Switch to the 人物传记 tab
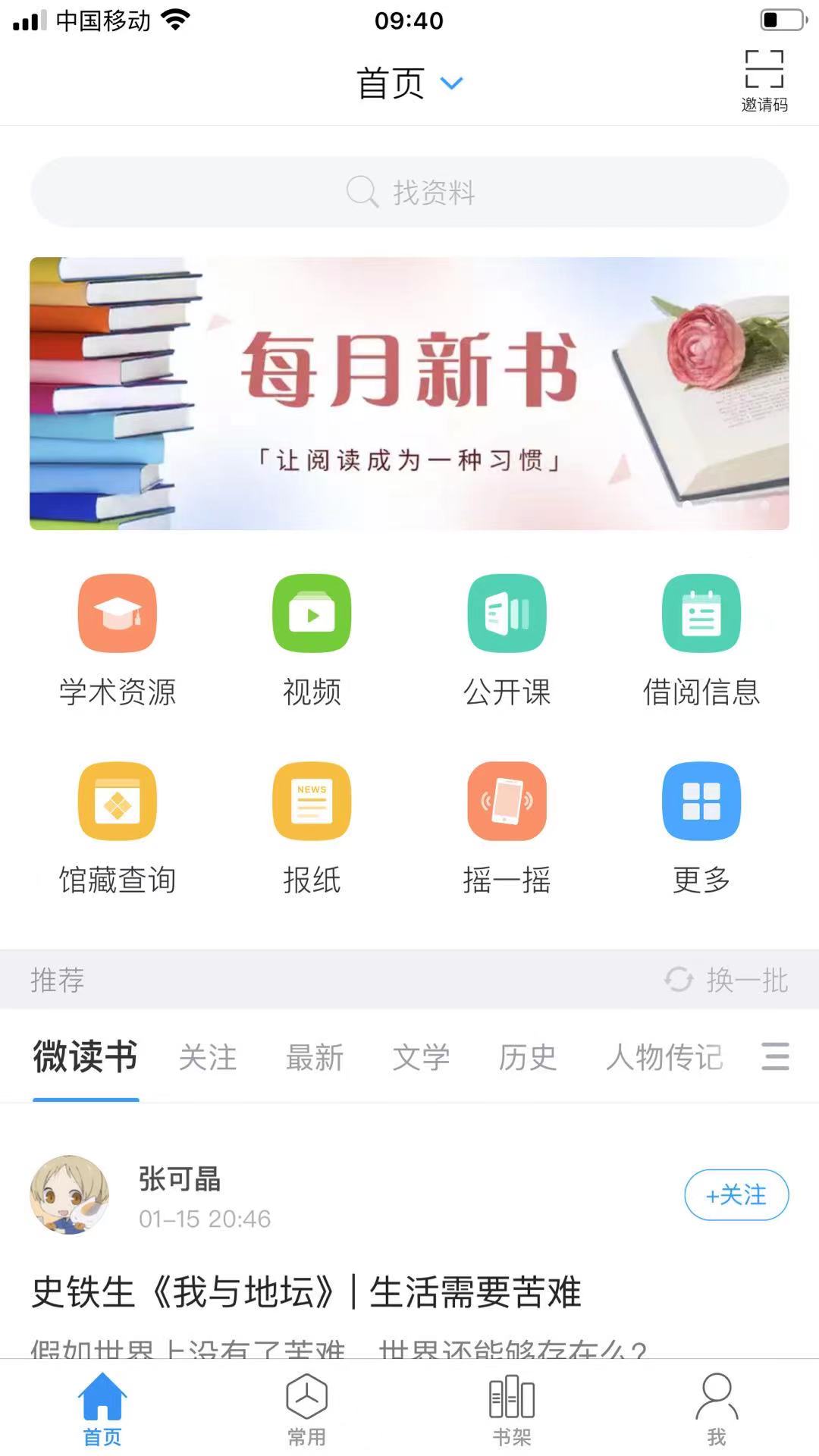The width and height of the screenshot is (819, 1456). [x=664, y=1057]
